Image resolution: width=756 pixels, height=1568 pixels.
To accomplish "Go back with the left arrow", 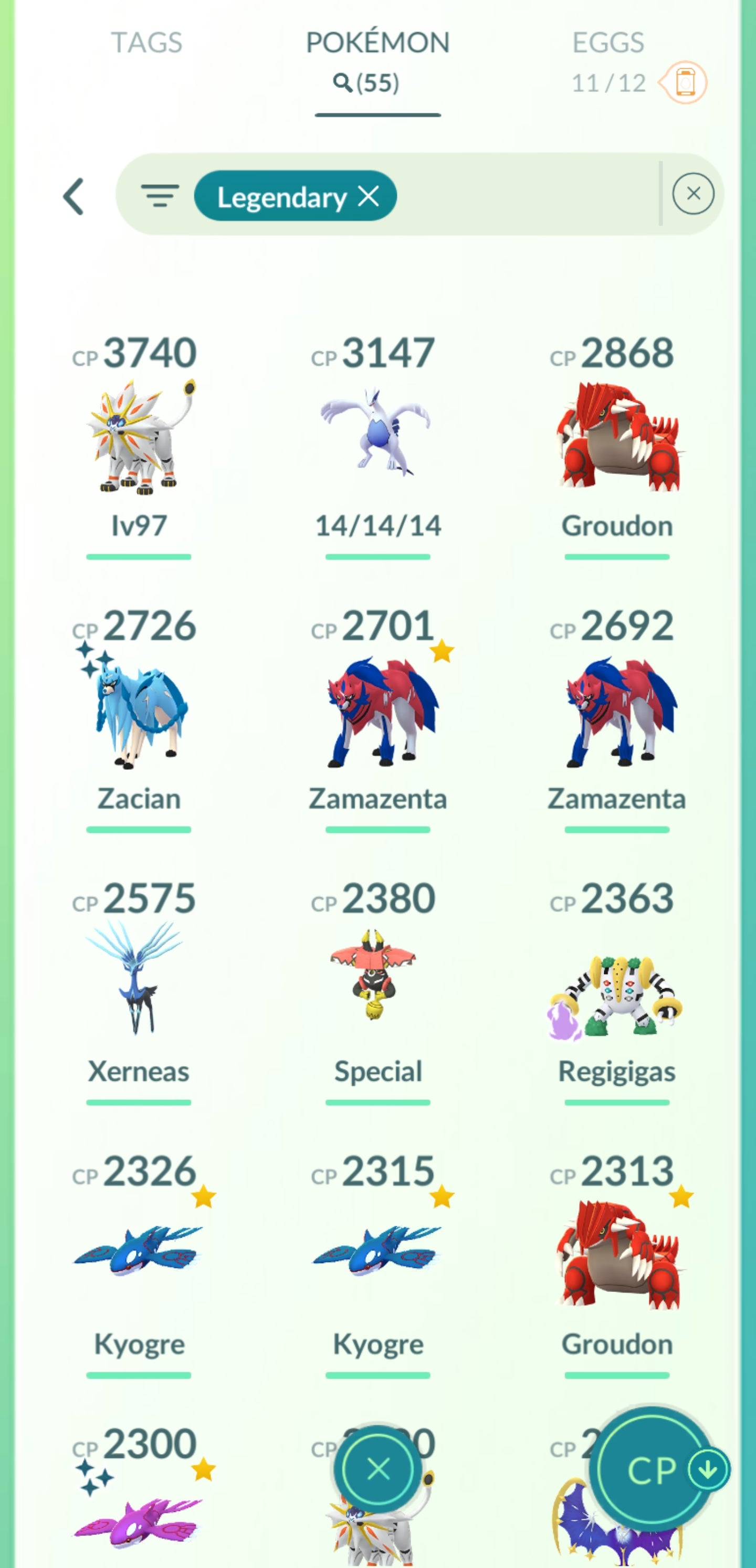I will coord(73,196).
